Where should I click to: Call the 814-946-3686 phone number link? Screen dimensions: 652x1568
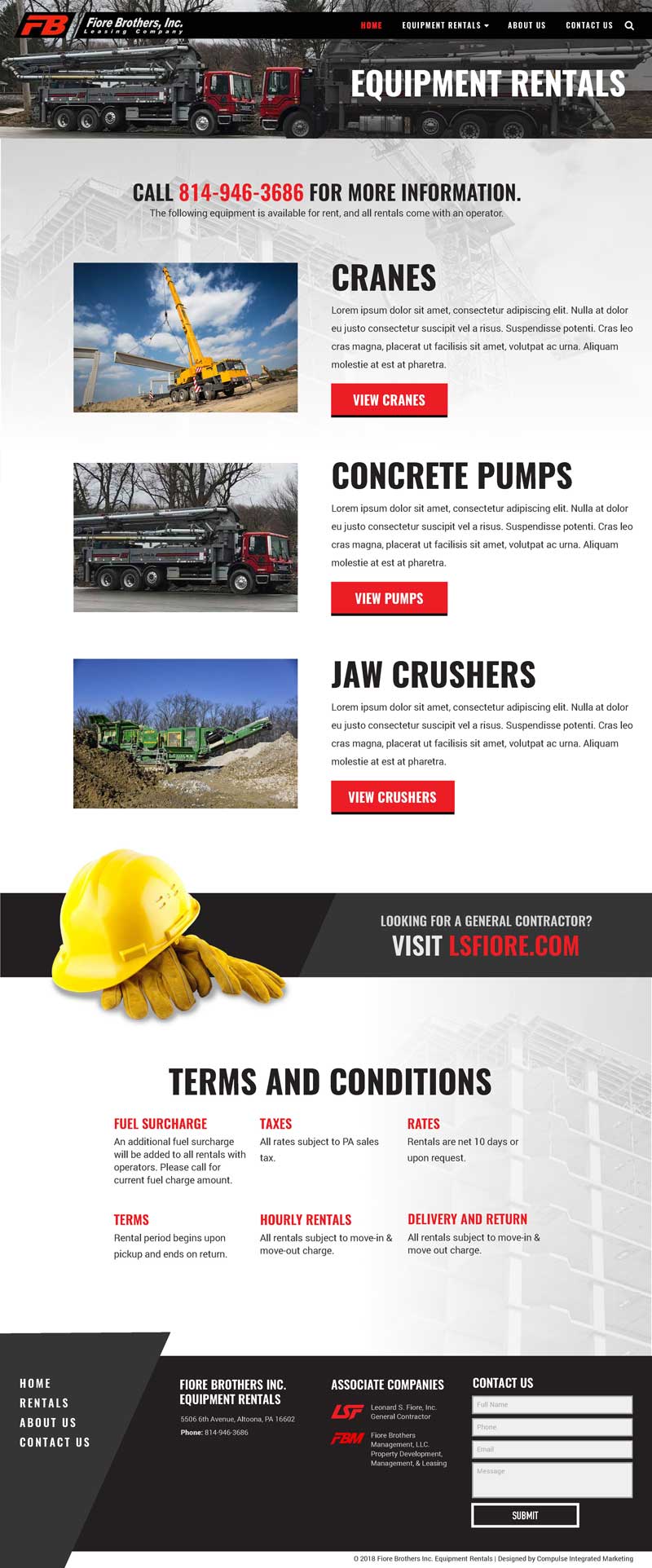240,193
